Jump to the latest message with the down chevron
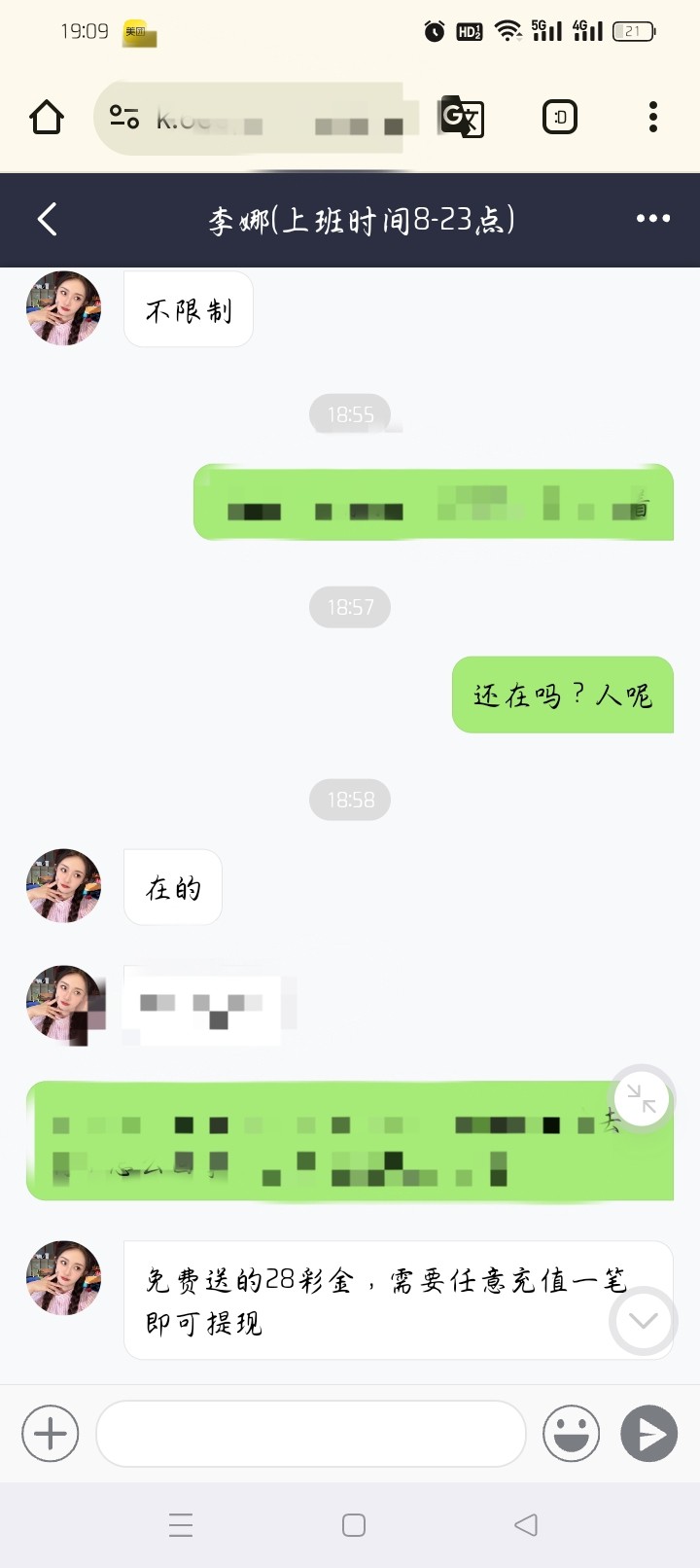 (643, 1320)
